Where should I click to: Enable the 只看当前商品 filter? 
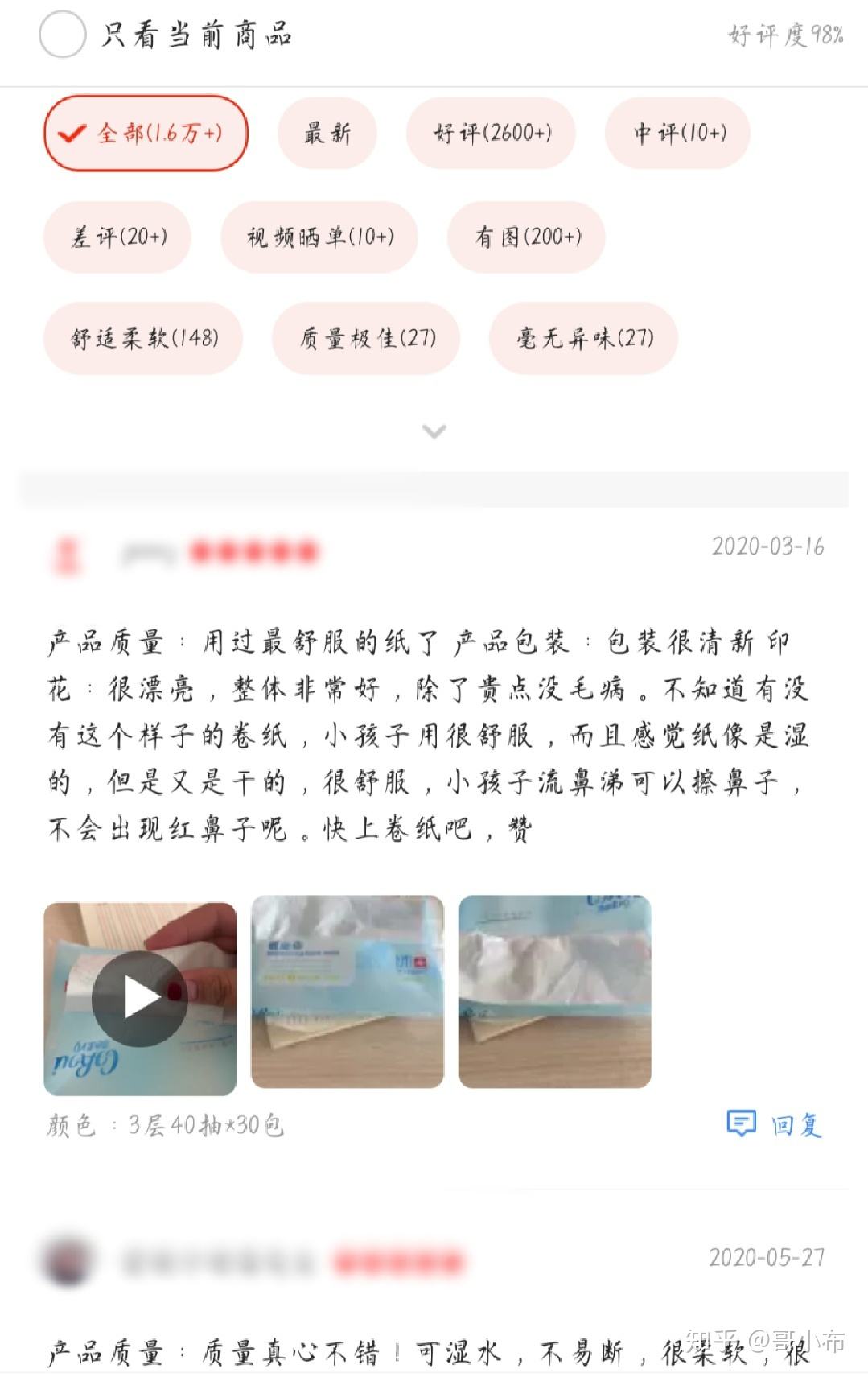pyautogui.click(x=63, y=35)
